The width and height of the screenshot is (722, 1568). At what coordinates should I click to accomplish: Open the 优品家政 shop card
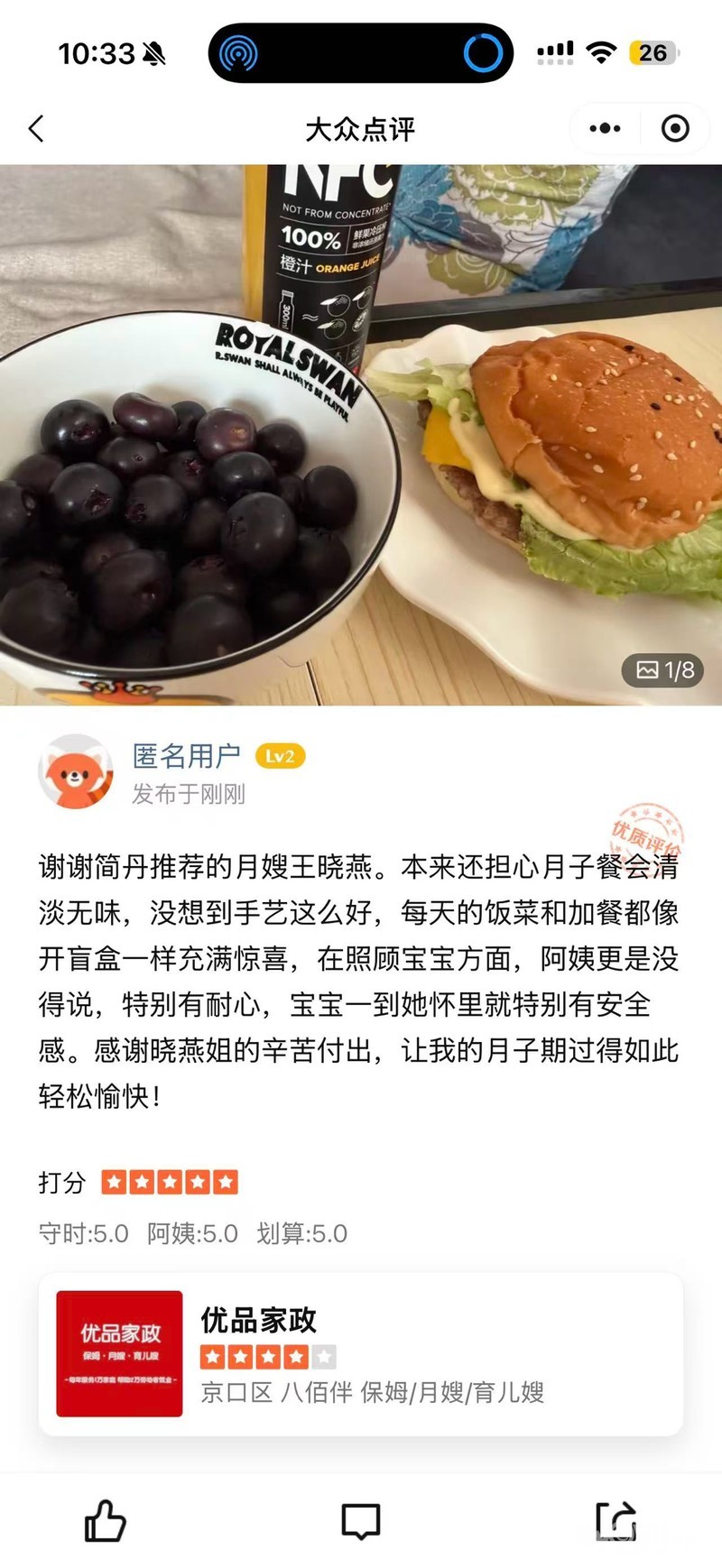click(361, 1353)
